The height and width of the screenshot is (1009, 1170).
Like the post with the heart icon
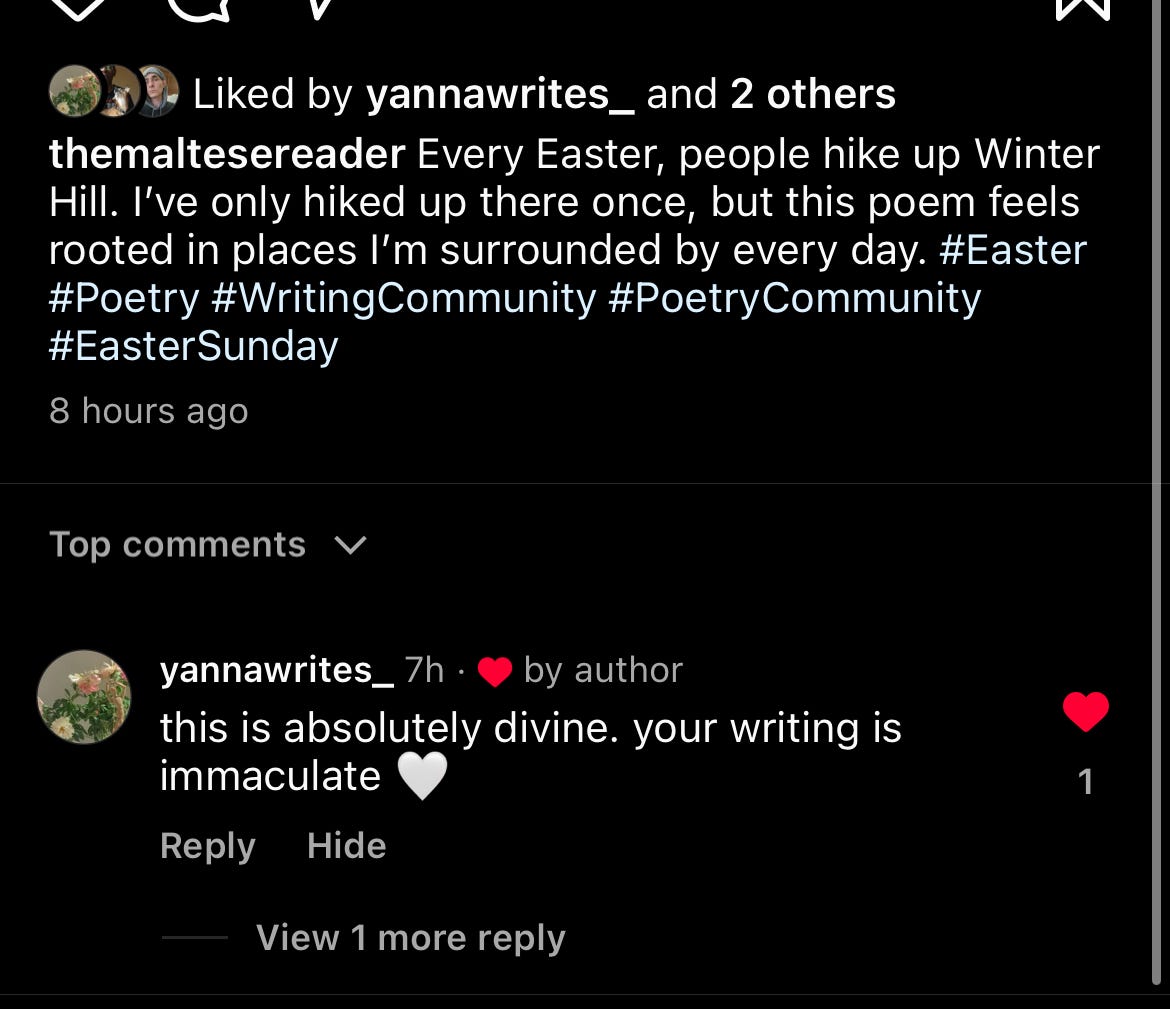(76, 6)
